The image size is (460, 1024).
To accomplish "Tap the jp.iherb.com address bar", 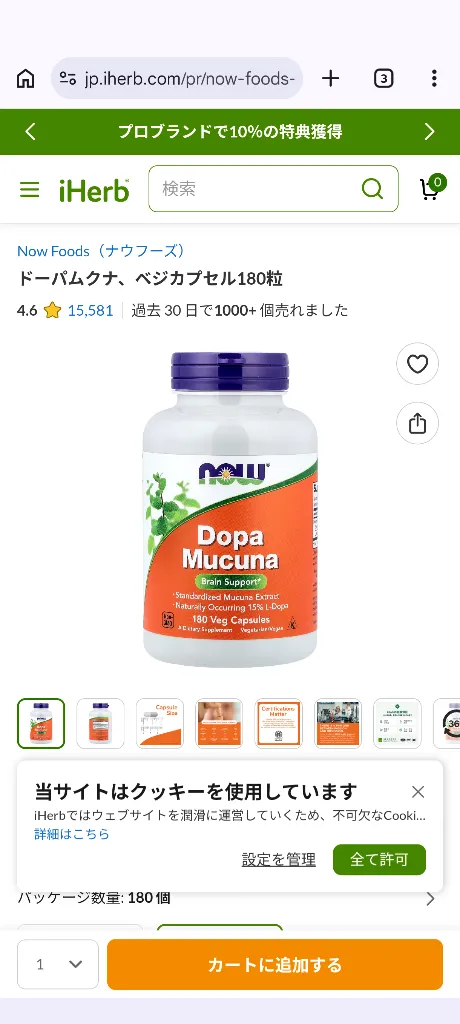I will click(176, 79).
